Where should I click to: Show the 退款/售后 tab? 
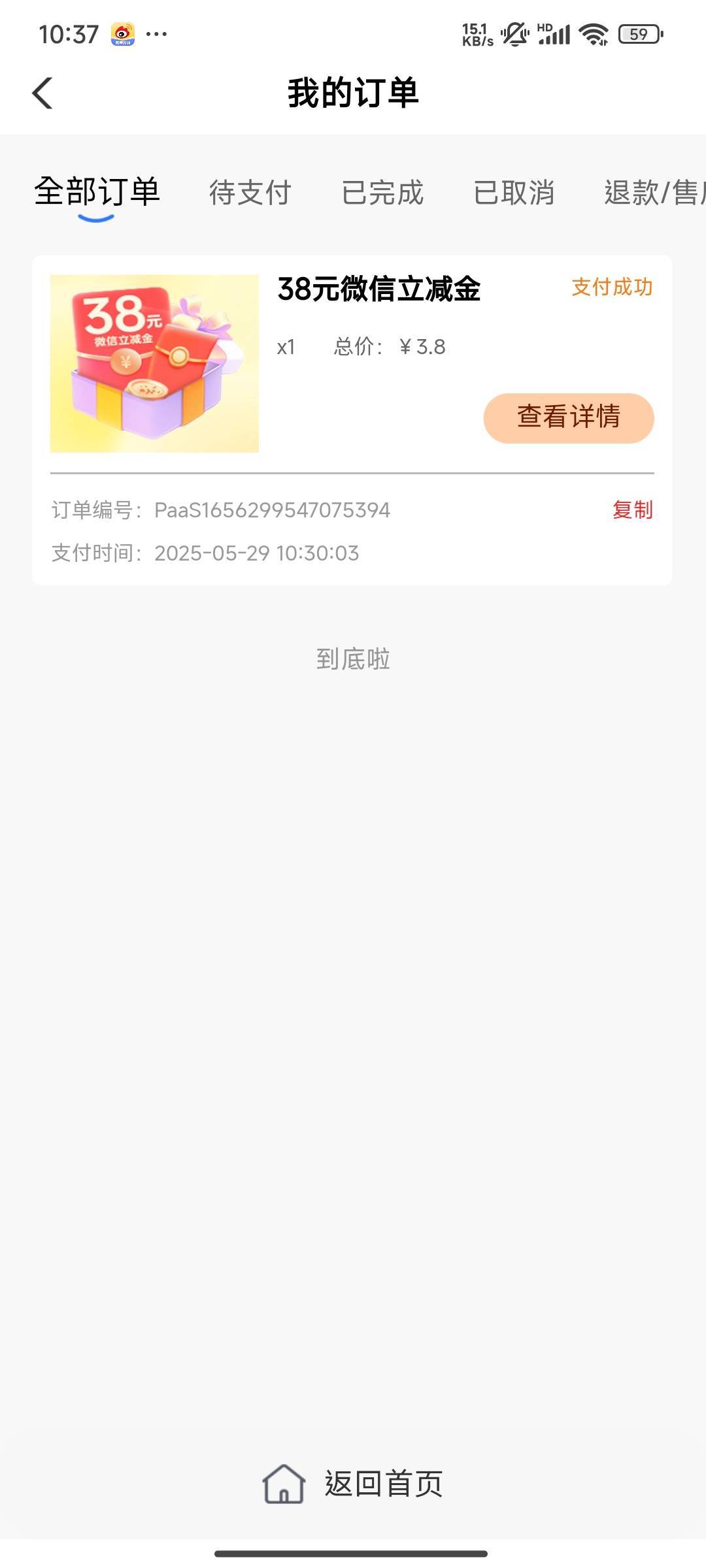[x=654, y=193]
